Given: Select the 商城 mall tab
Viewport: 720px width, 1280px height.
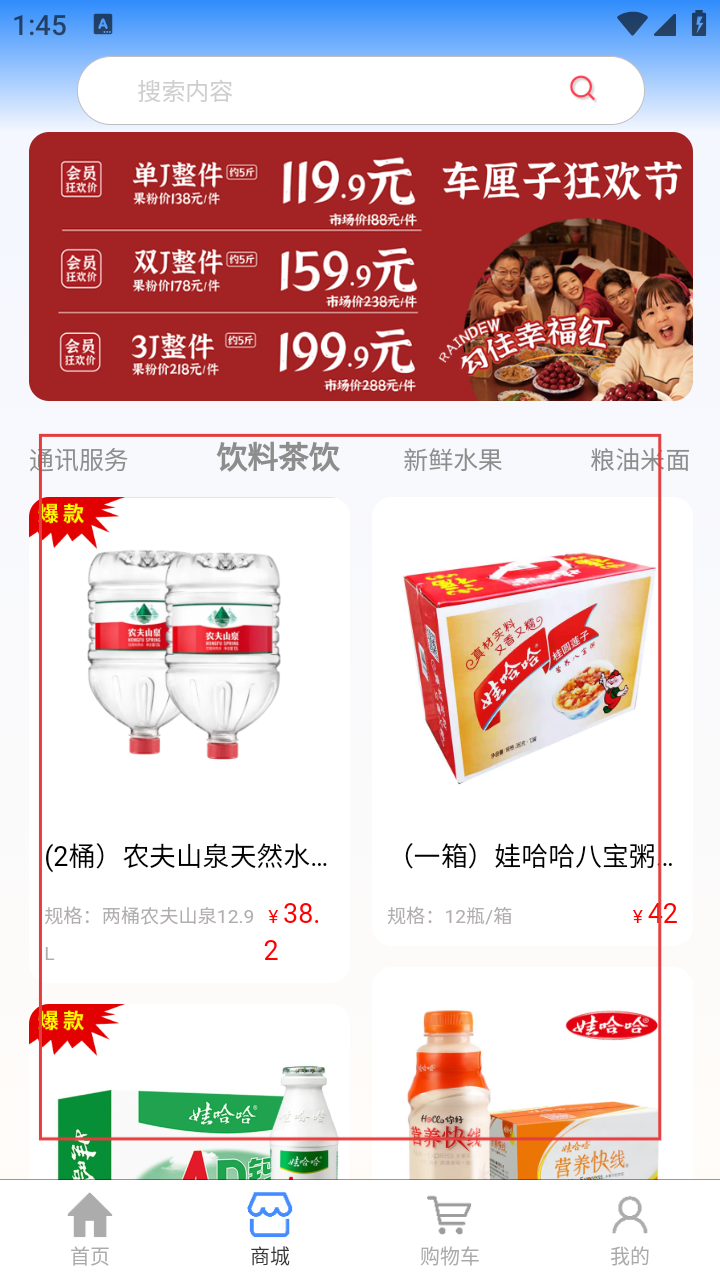Looking at the screenshot, I should pyautogui.click(x=270, y=1230).
